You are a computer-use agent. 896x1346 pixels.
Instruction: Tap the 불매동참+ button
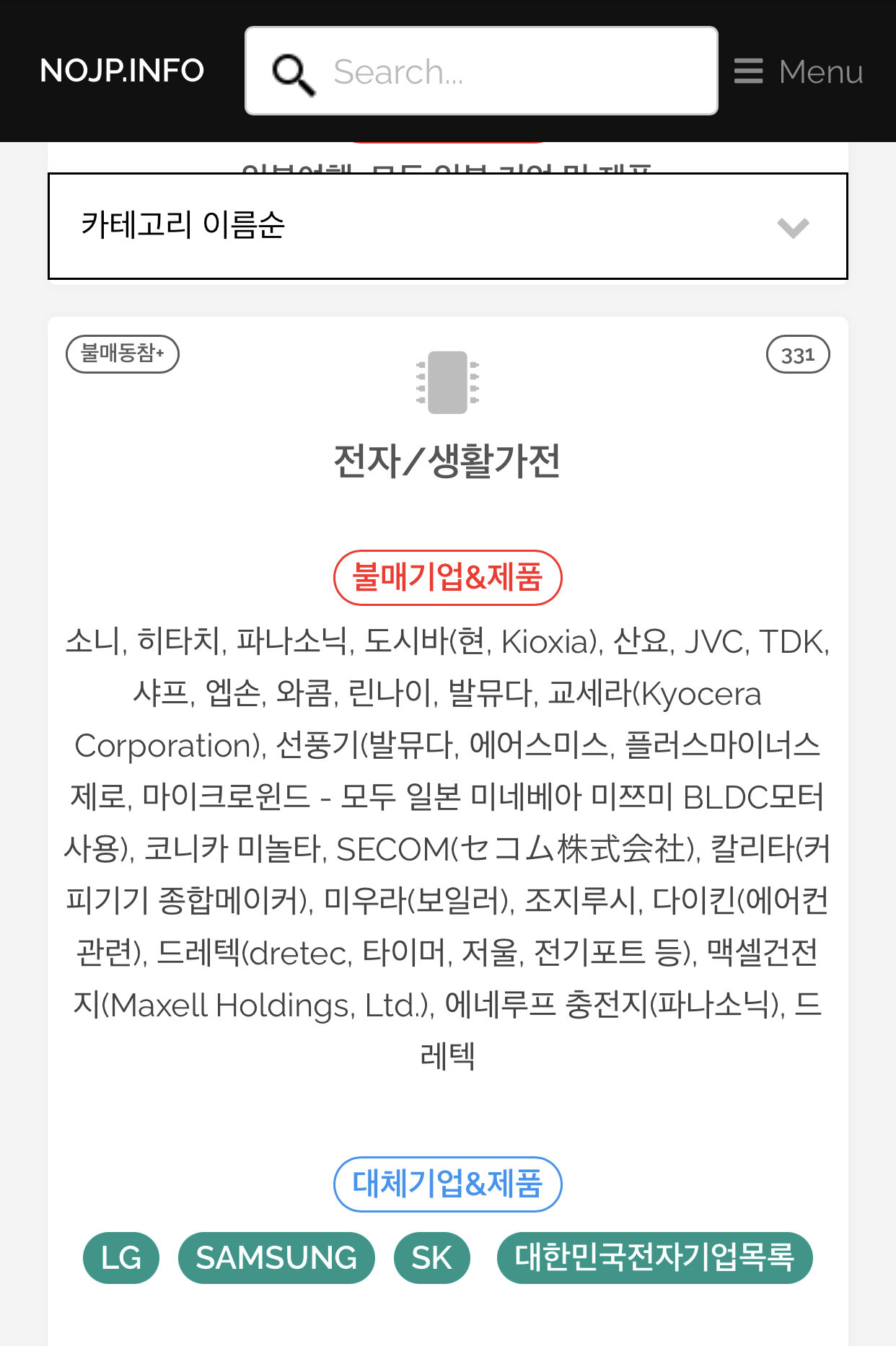click(x=122, y=353)
